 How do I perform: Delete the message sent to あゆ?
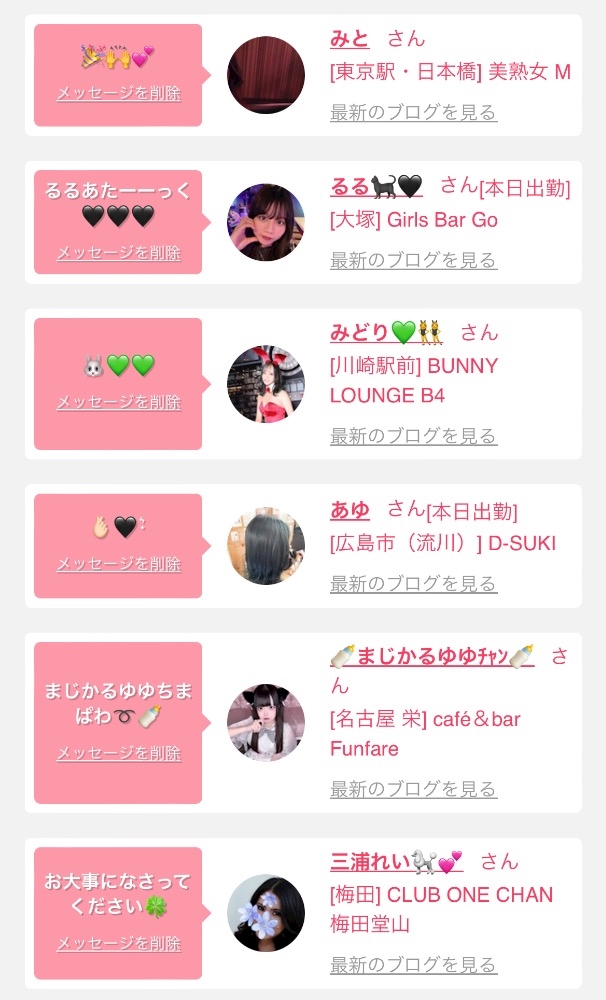point(119,564)
